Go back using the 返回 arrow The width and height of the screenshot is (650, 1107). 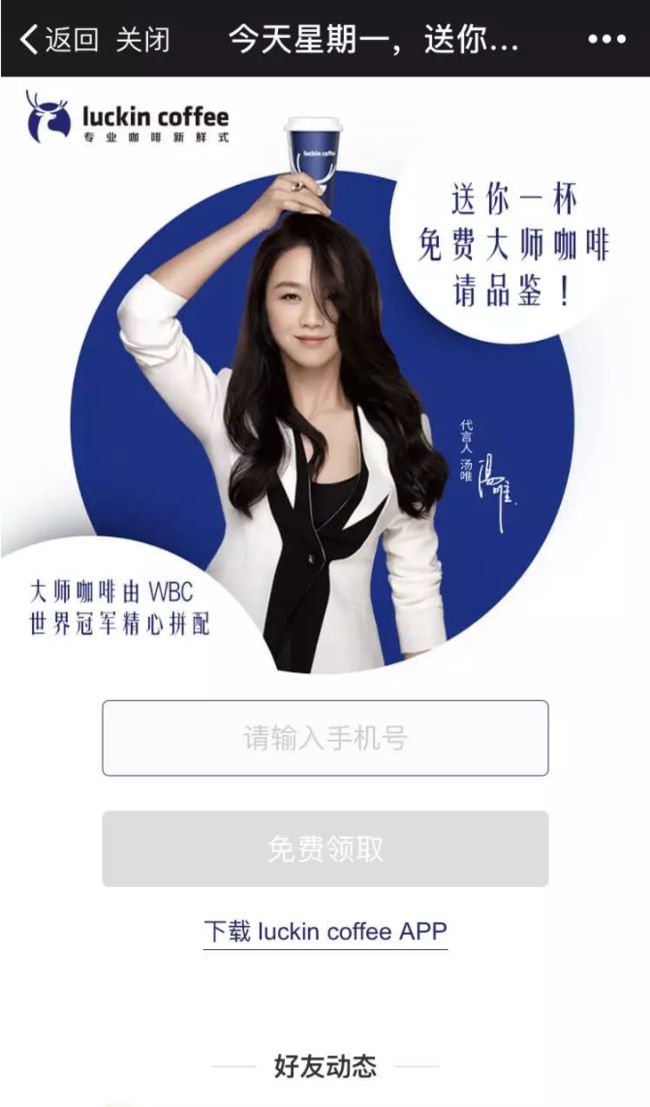(x=59, y=40)
